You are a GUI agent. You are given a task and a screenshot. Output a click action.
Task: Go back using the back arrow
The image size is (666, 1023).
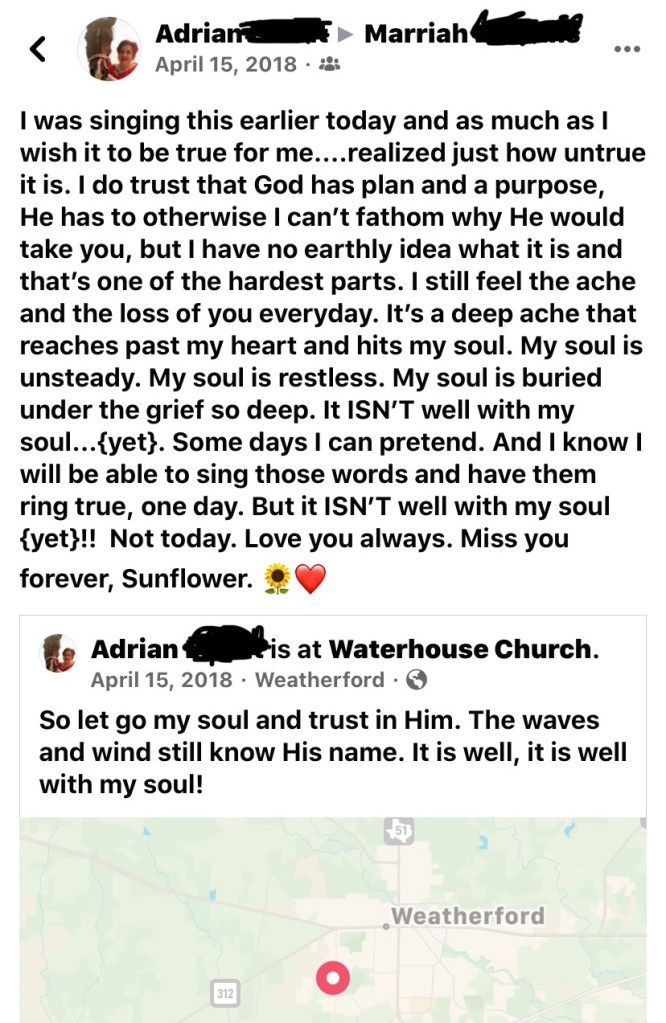pyautogui.click(x=38, y=48)
